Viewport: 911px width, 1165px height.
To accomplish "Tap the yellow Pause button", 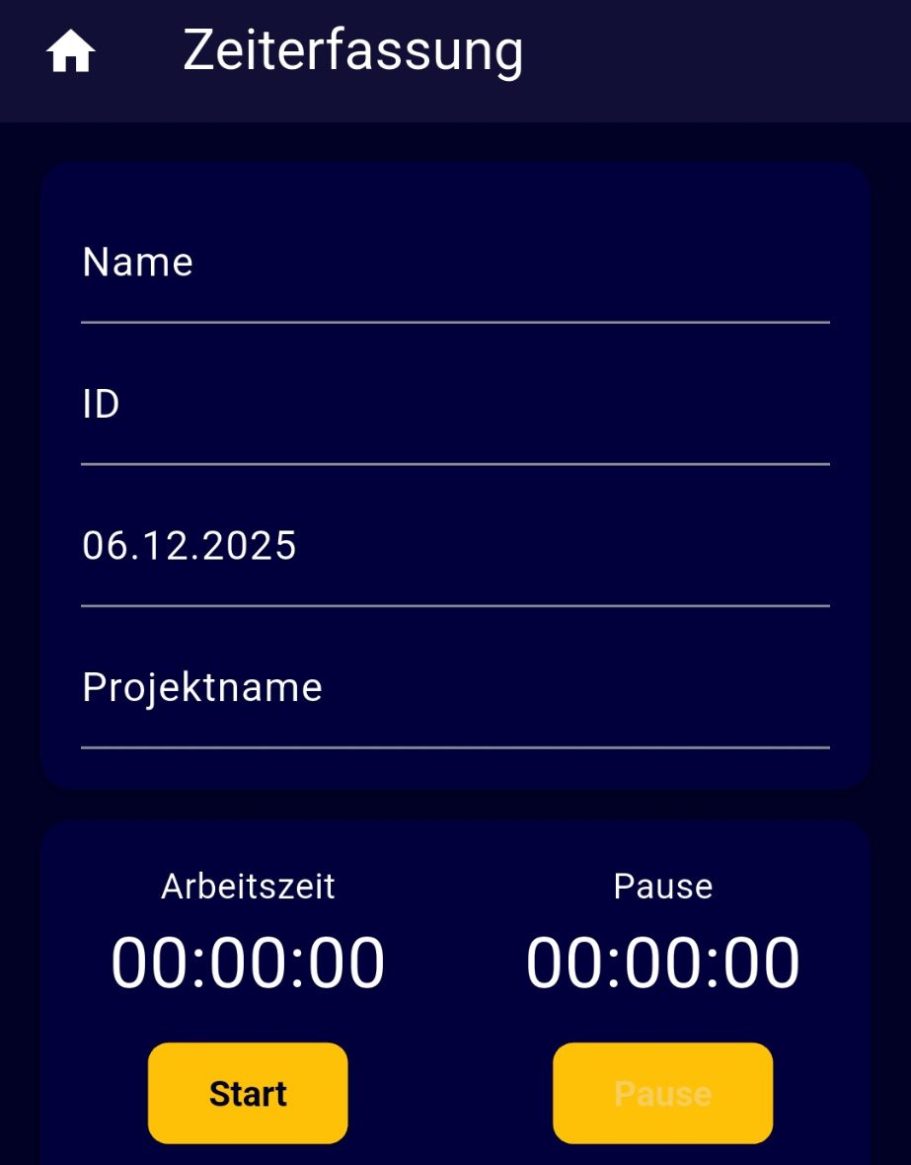I will pos(662,1093).
